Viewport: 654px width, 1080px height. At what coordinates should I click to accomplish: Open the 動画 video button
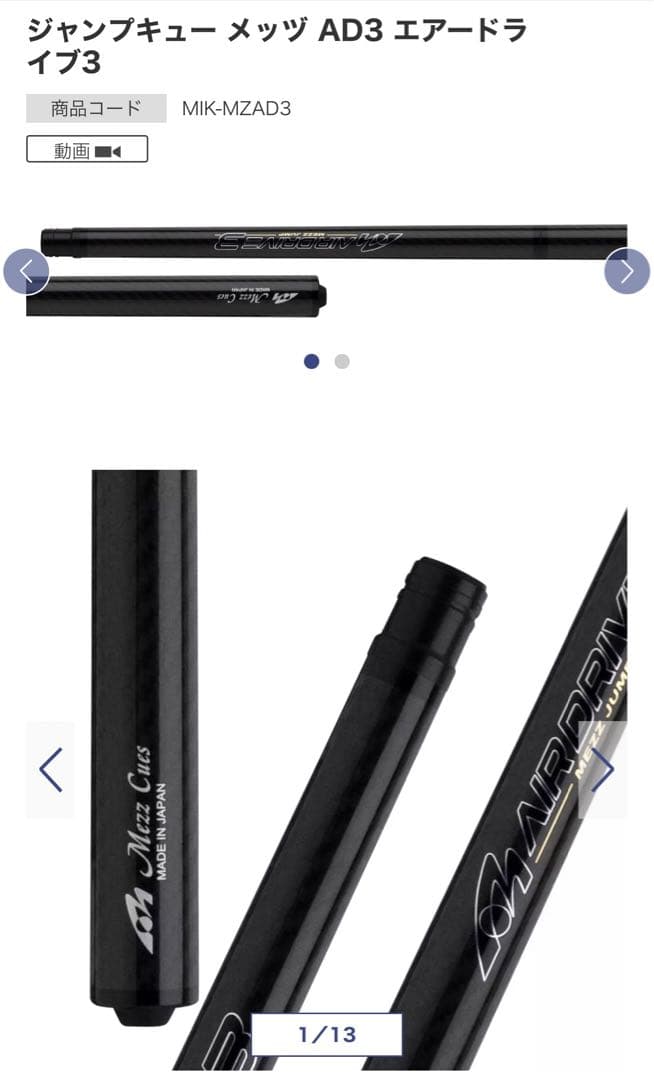(87, 150)
